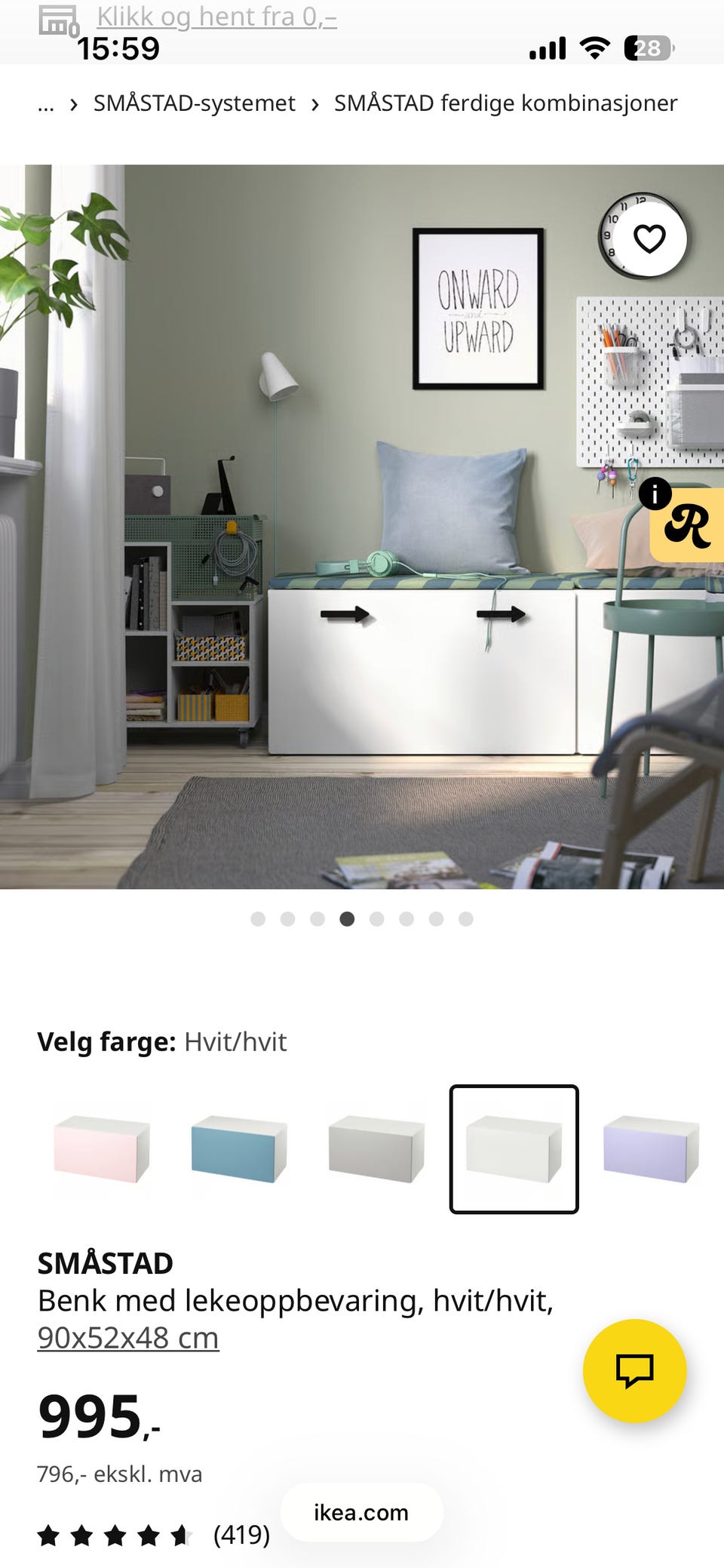Tap the info "i" icon on the product photo
The height and width of the screenshot is (1568, 724).
(655, 494)
